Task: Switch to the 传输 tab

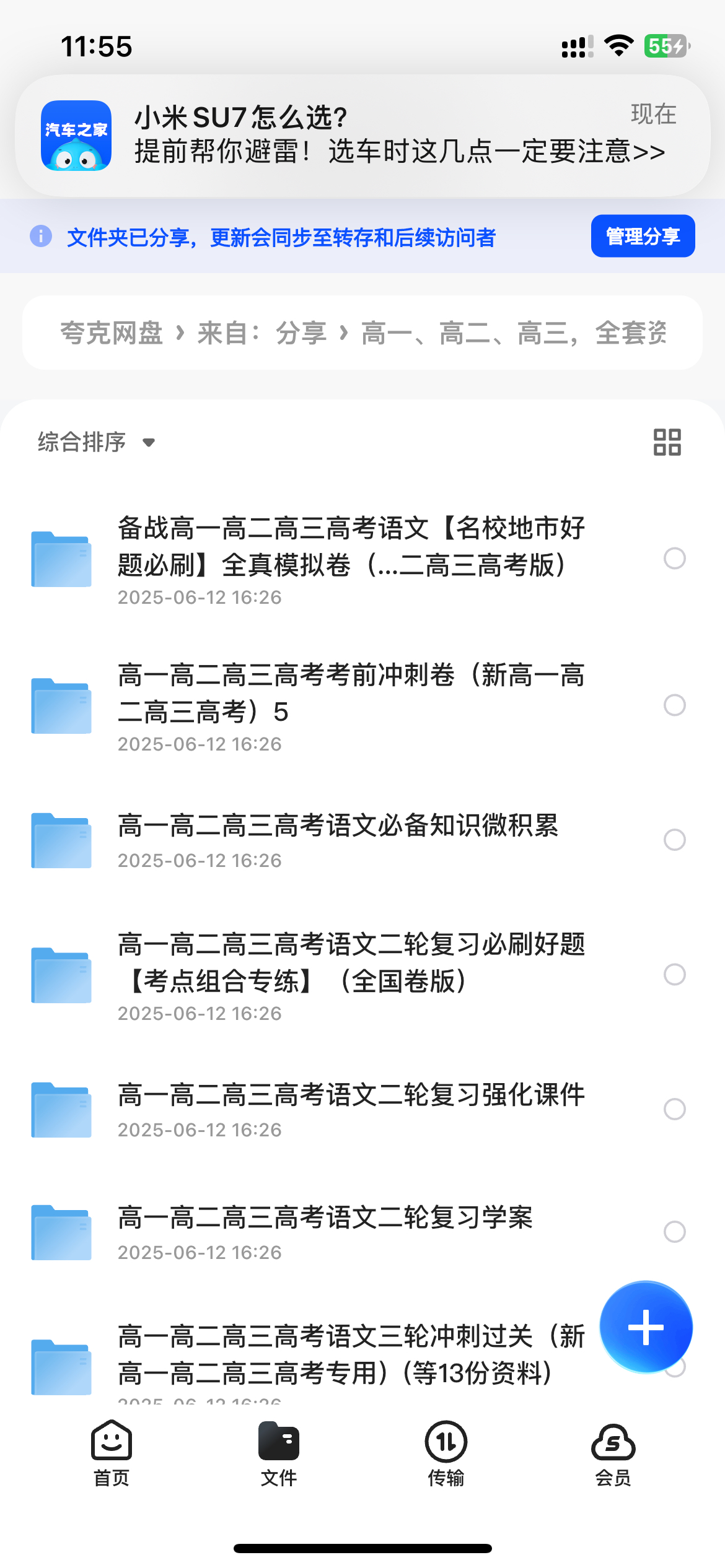Action: [446, 1453]
